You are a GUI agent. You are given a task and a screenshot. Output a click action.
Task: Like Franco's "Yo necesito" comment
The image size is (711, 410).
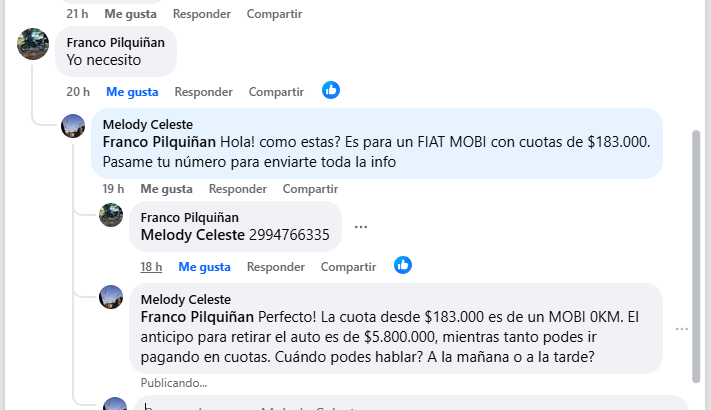coord(132,92)
